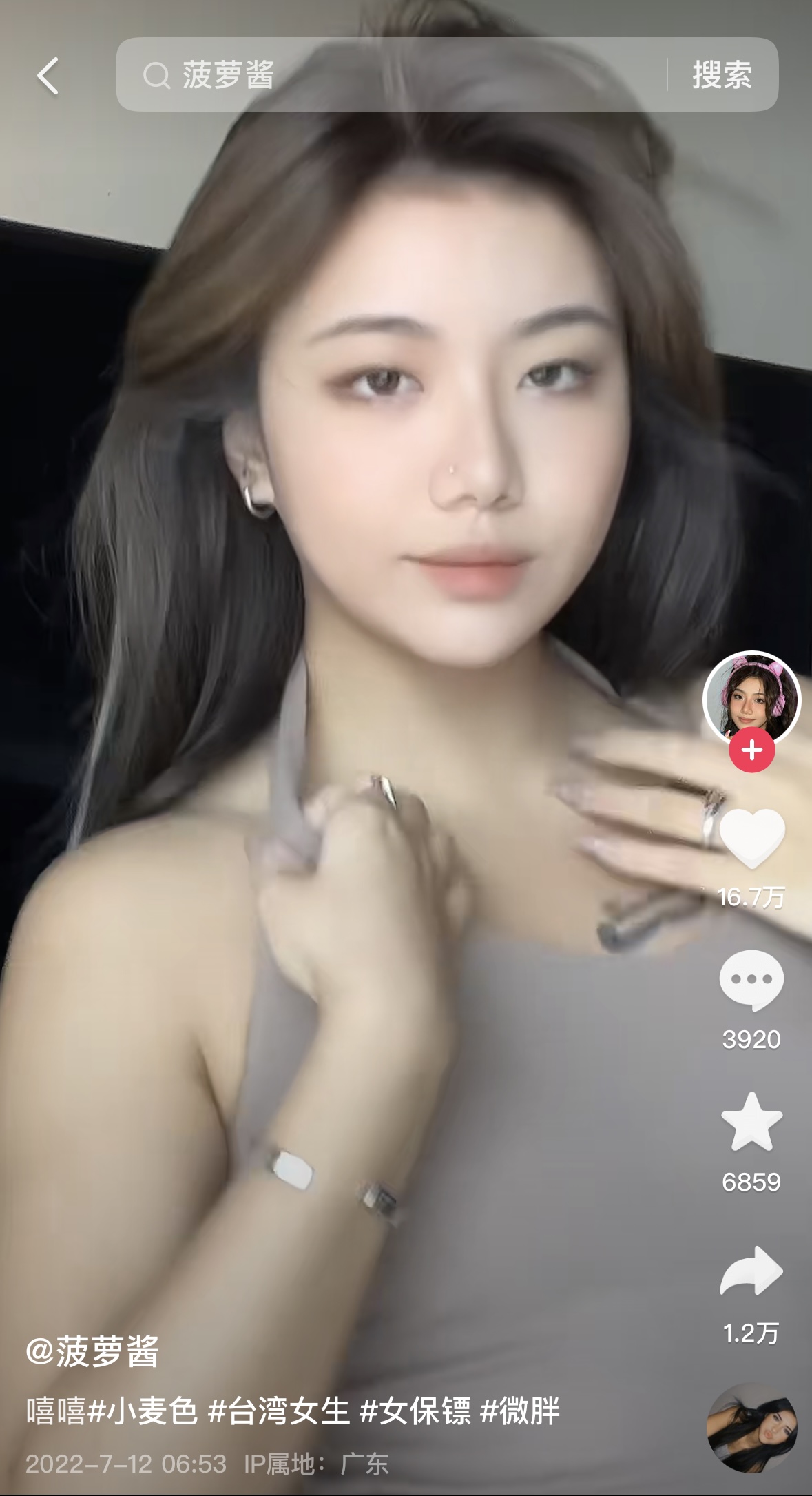
Task: Open the #女保镖 hashtag
Action: click(x=415, y=1411)
